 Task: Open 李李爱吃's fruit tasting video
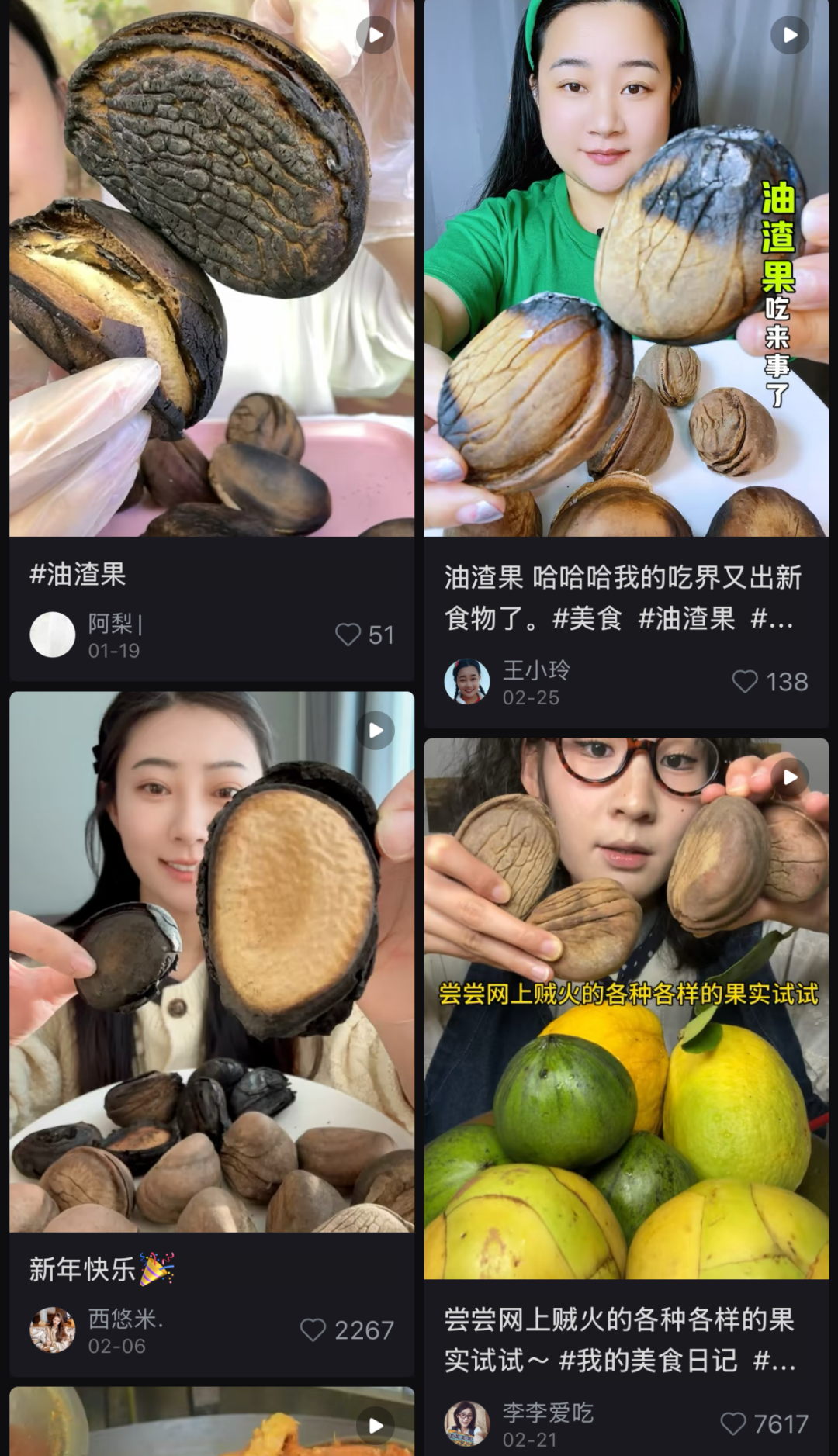coord(626,1008)
